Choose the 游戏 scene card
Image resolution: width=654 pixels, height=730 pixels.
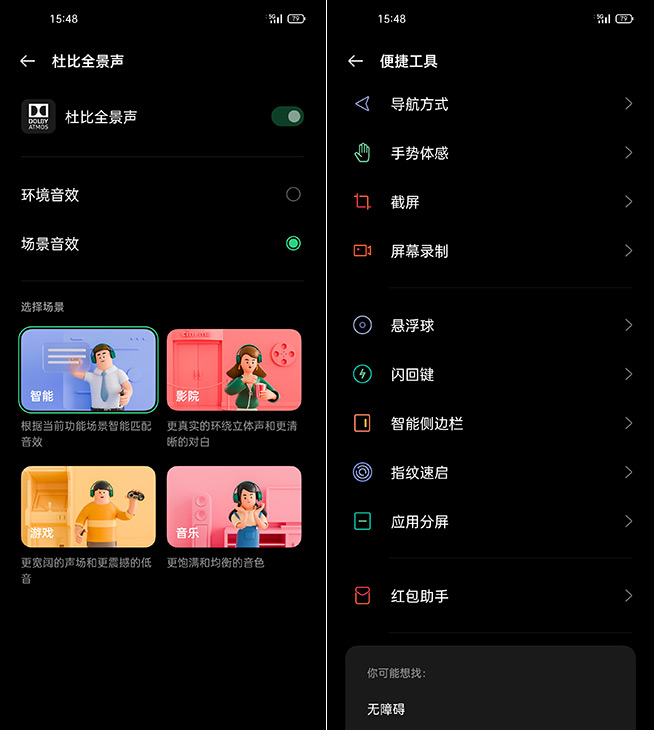[88, 507]
